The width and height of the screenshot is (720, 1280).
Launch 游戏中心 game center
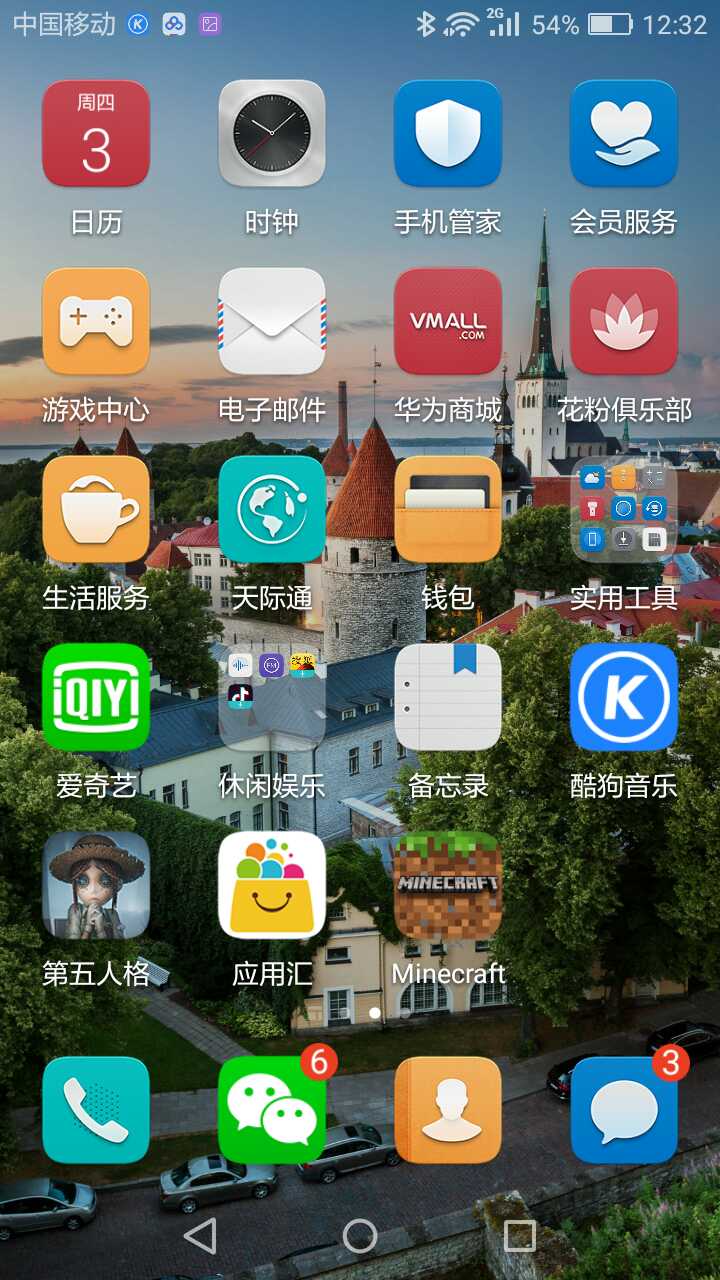pyautogui.click(x=96, y=322)
